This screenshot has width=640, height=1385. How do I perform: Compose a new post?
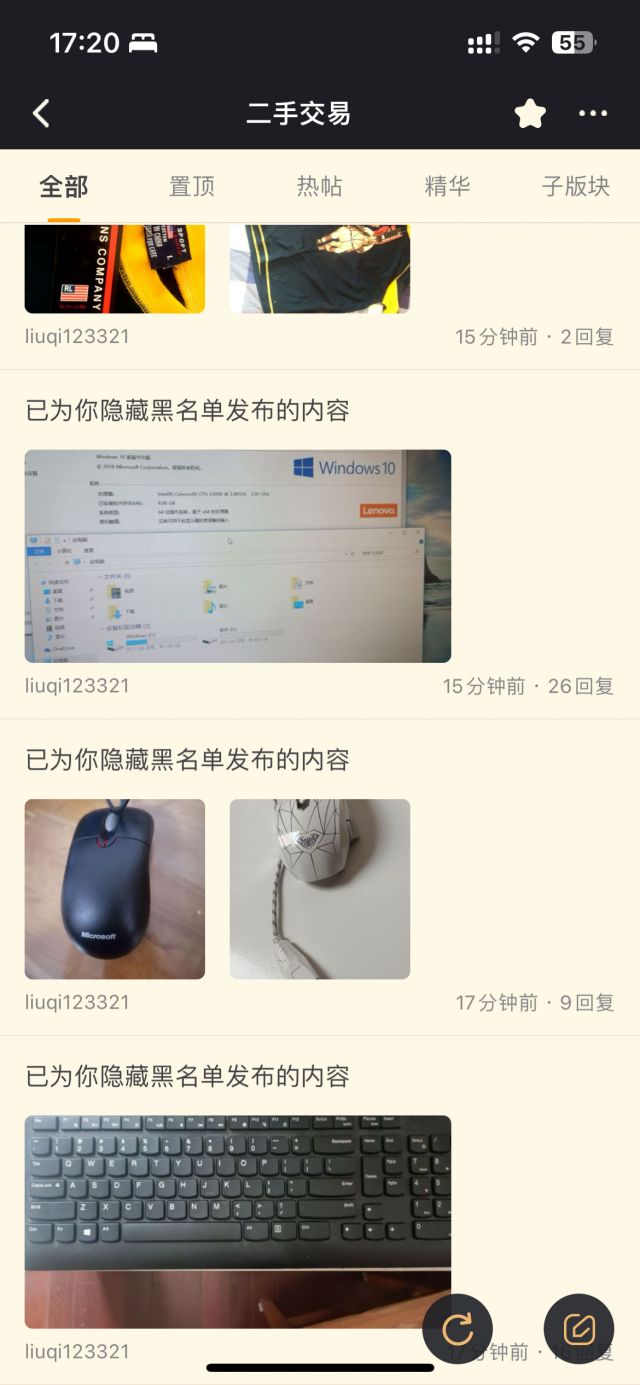(x=578, y=1329)
